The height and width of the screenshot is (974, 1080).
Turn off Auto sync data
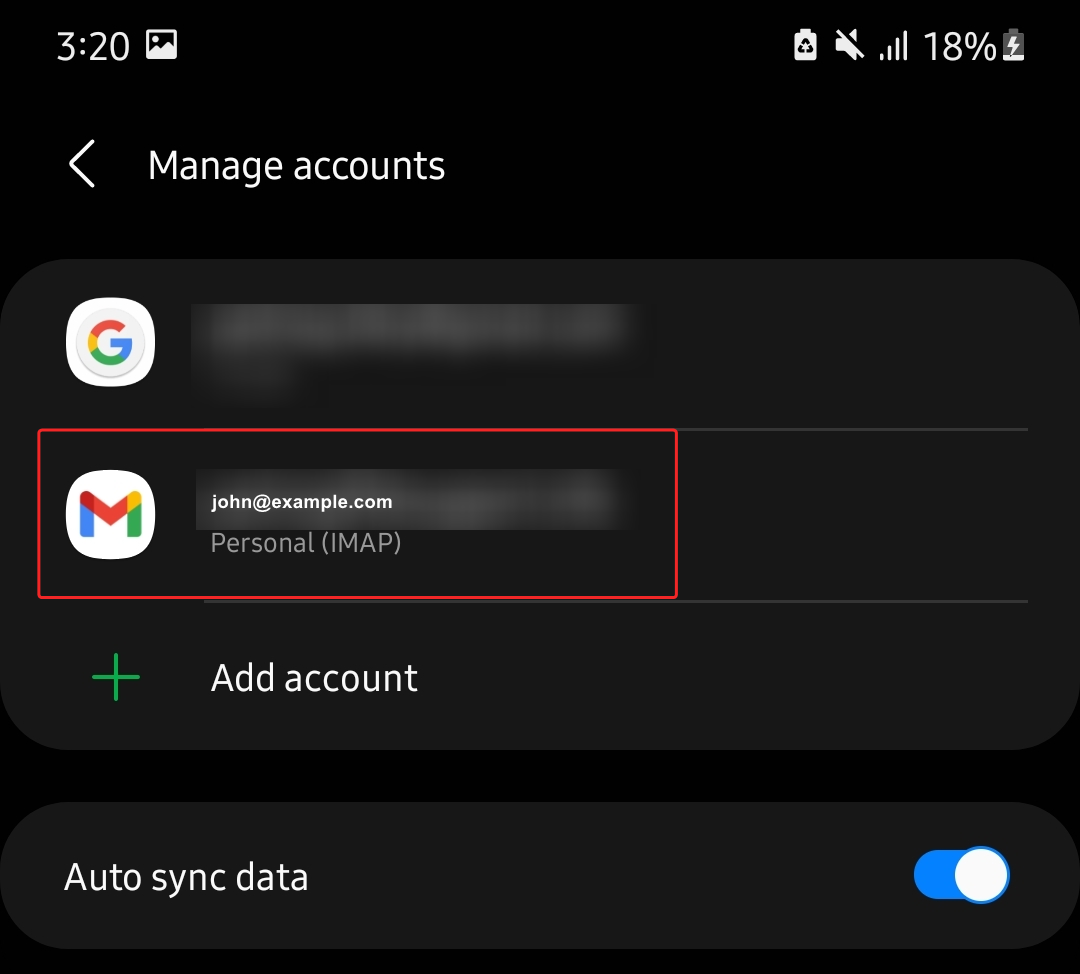coord(960,877)
